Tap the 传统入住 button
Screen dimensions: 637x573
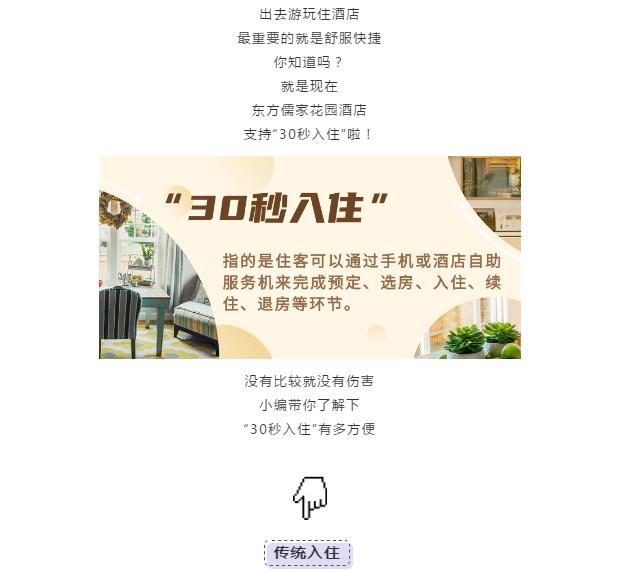coord(308,553)
